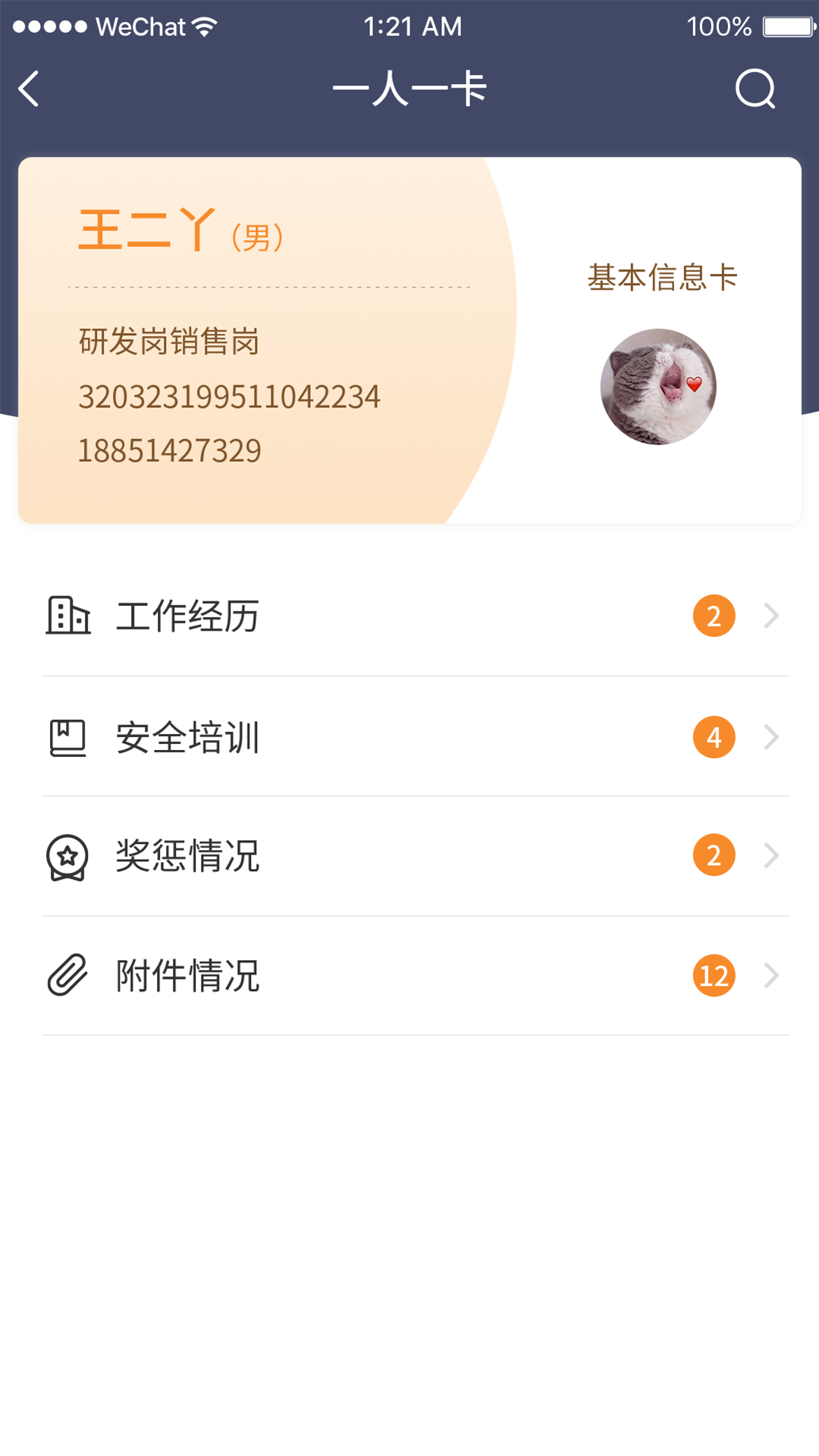Tap the orange badge showing 12

point(713,976)
